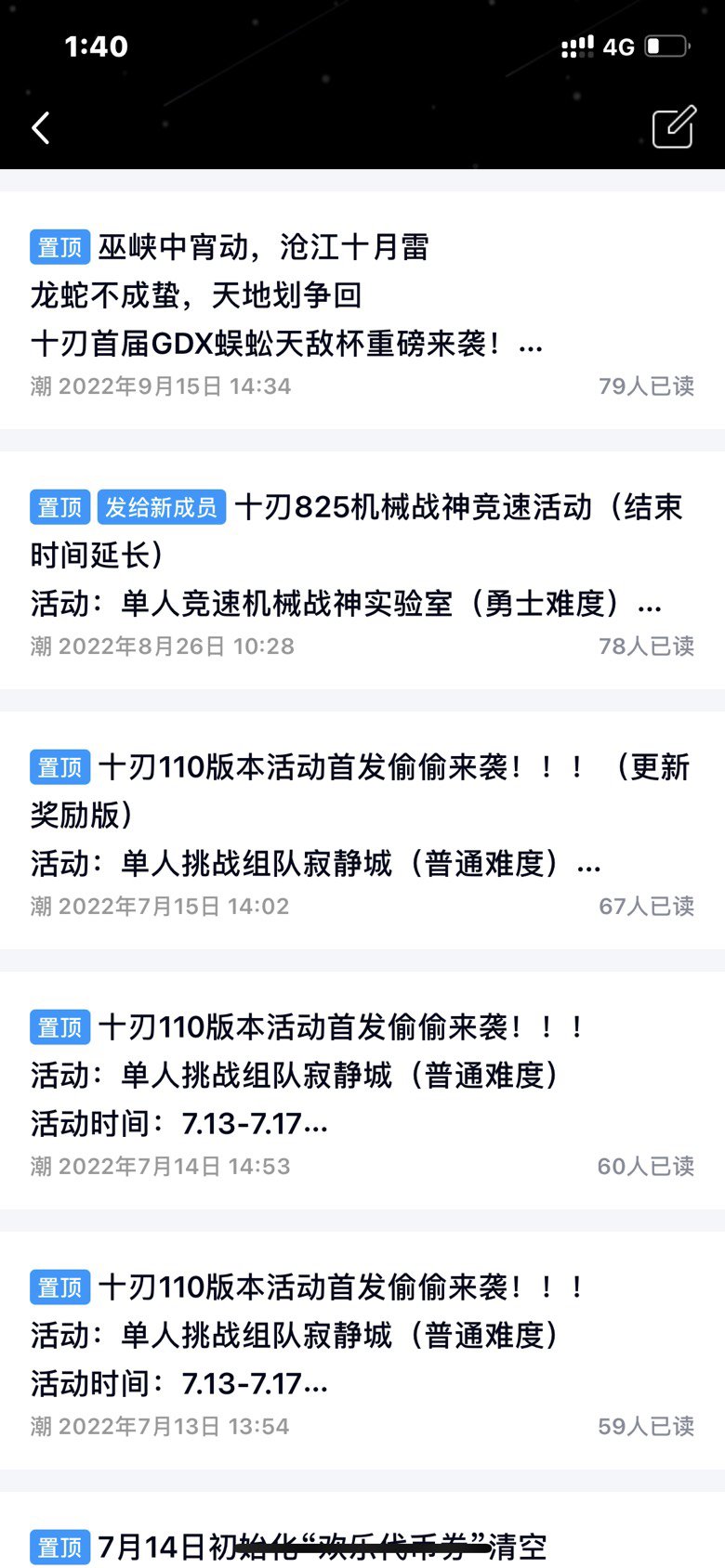Tap the 置顶 badge on the 825机械战神 announcement
This screenshot has width=725, height=1568.
point(59,507)
